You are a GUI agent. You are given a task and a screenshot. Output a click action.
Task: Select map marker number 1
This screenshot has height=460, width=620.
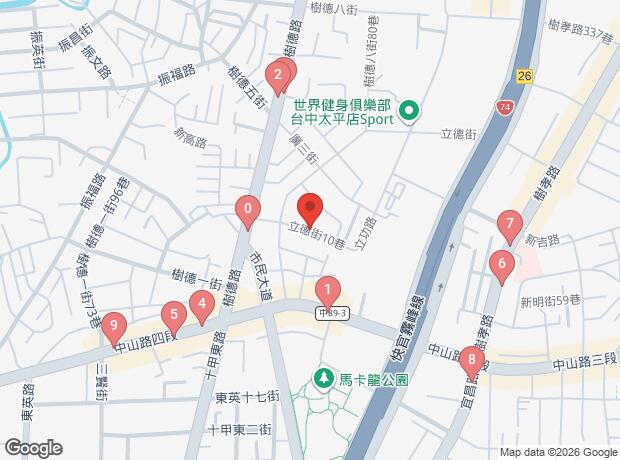click(327, 291)
